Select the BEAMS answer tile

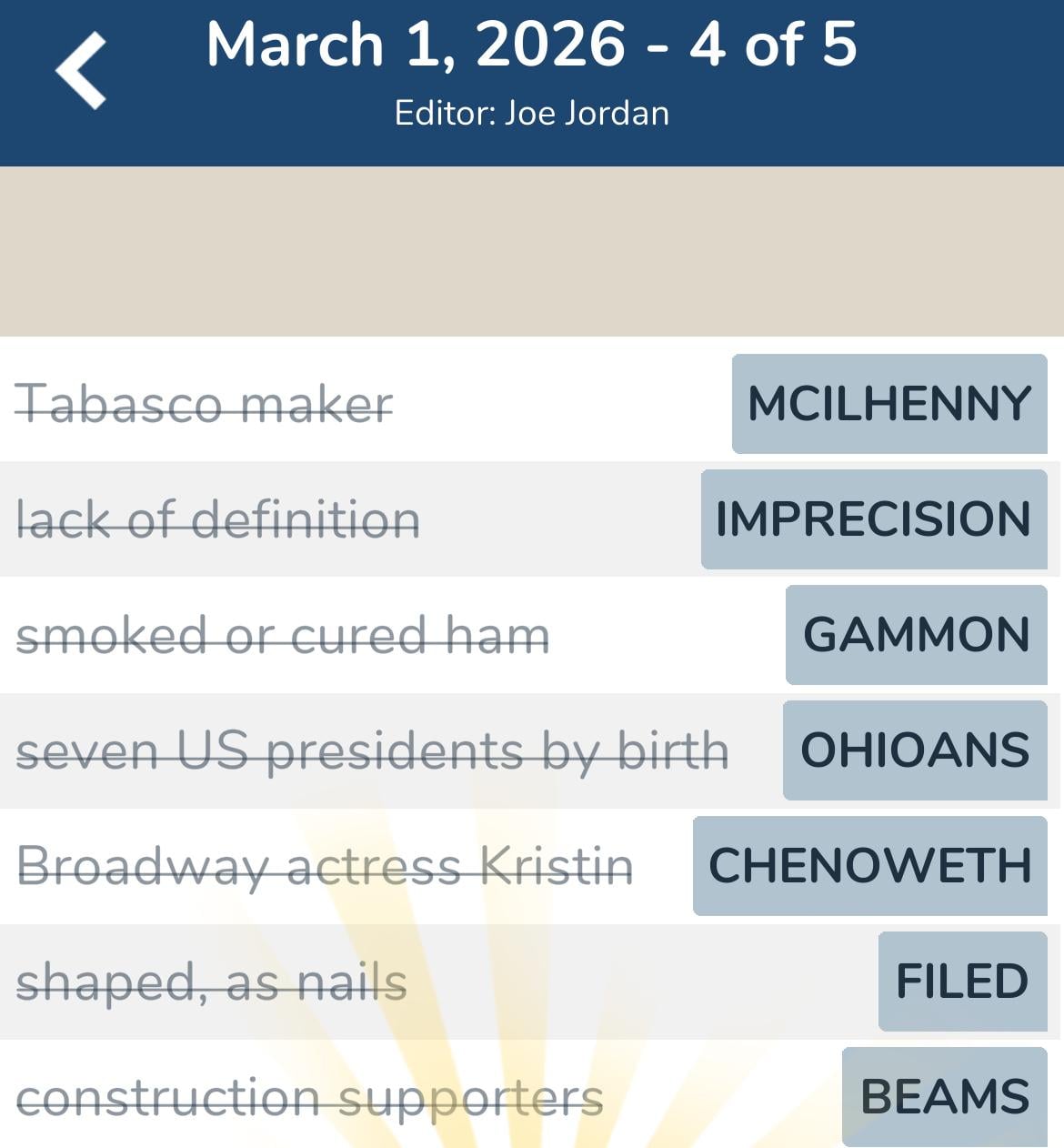pos(946,1097)
